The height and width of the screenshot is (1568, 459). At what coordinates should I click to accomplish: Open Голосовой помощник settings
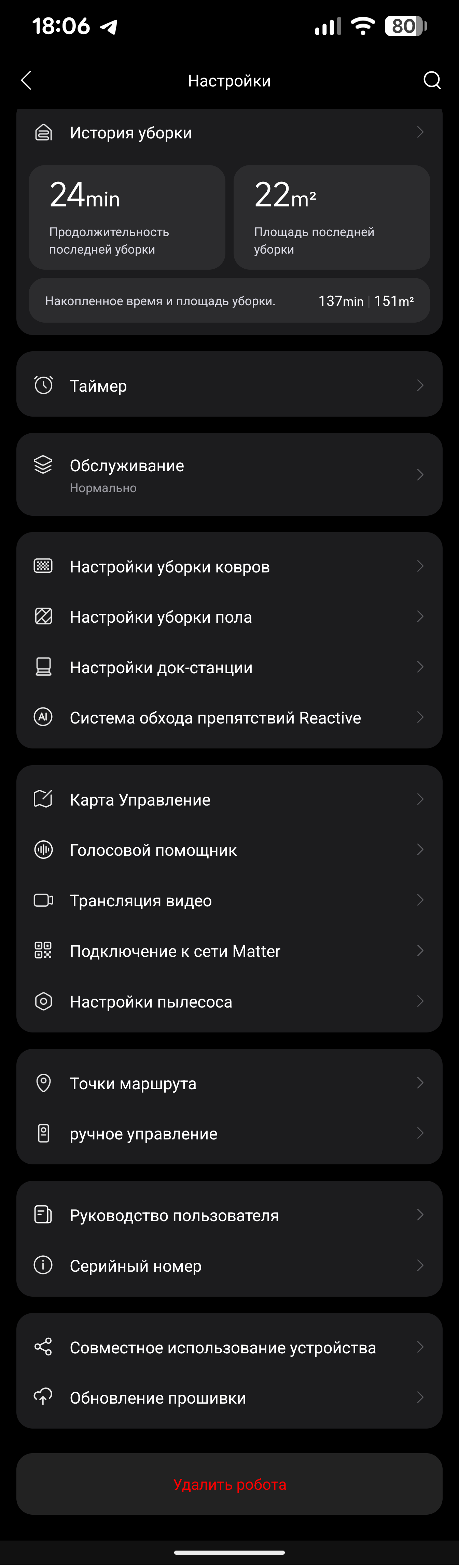coord(229,850)
